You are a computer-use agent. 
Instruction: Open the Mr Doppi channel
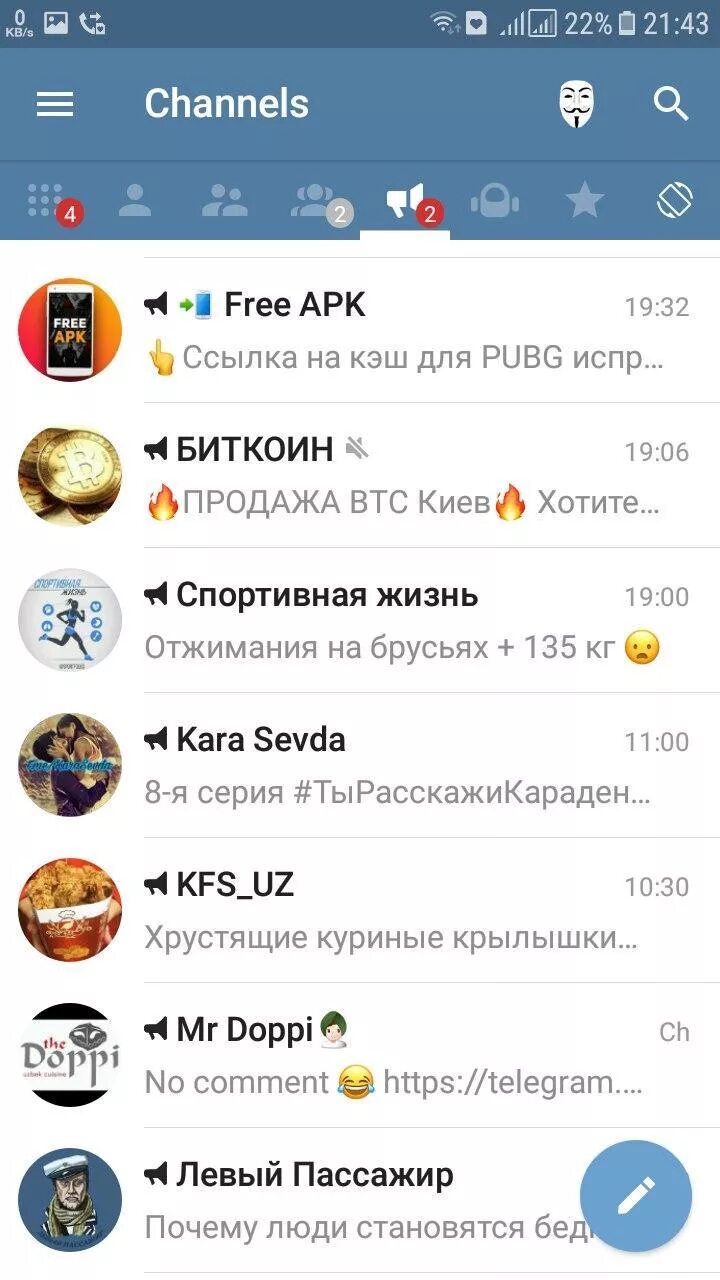(360, 1055)
